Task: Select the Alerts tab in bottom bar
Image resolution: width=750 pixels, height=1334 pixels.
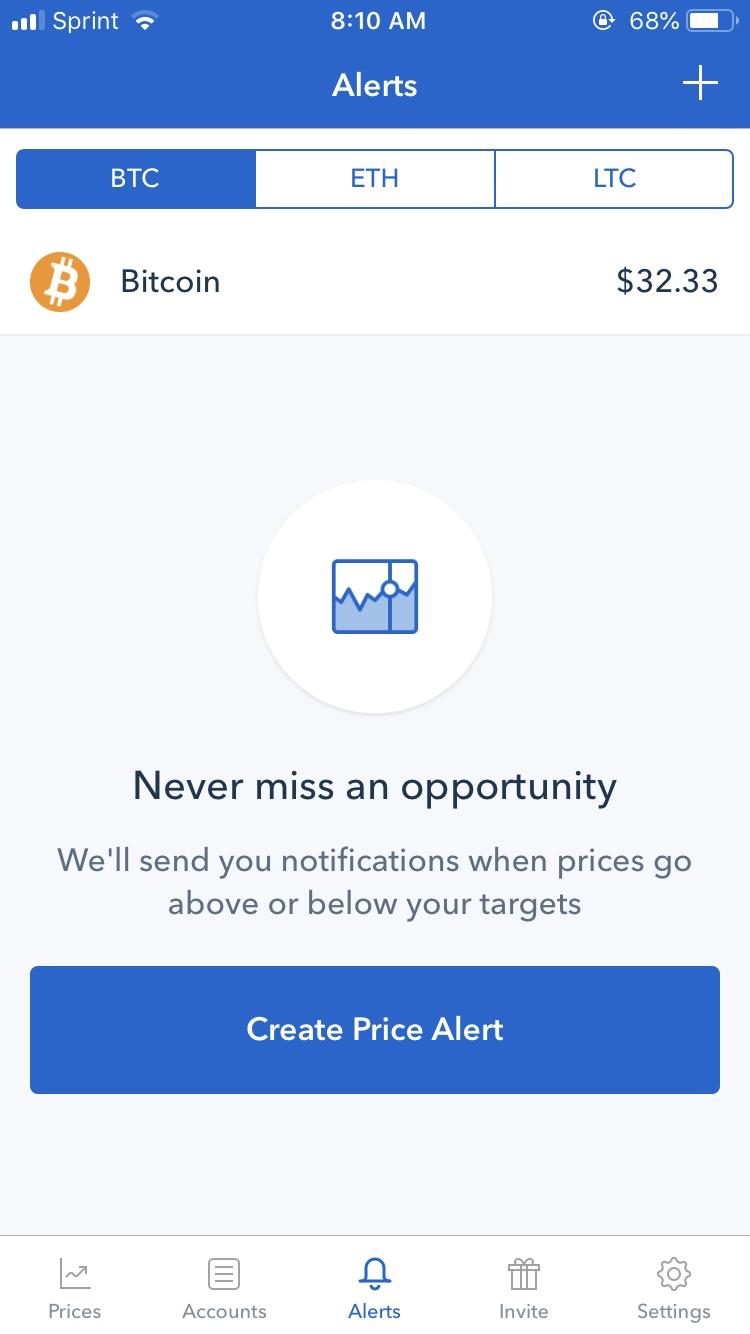Action: 375,1288
